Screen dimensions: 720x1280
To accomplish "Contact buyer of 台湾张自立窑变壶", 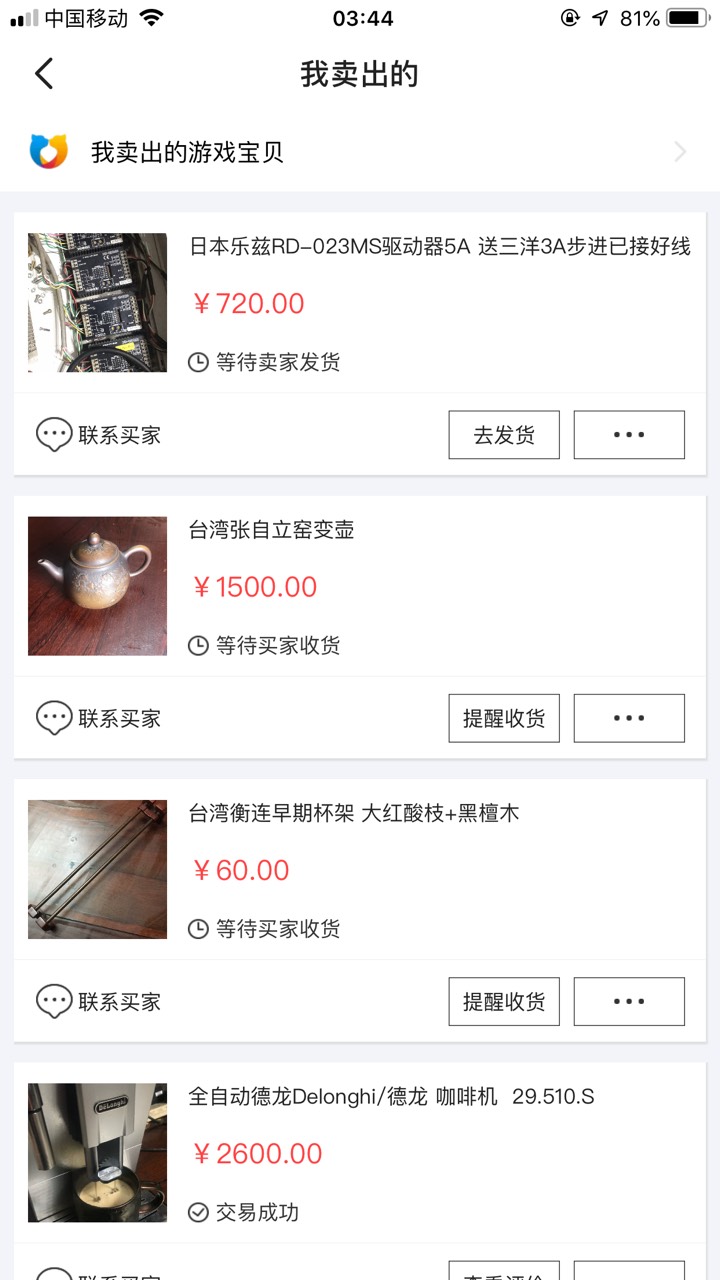I will 98,718.
